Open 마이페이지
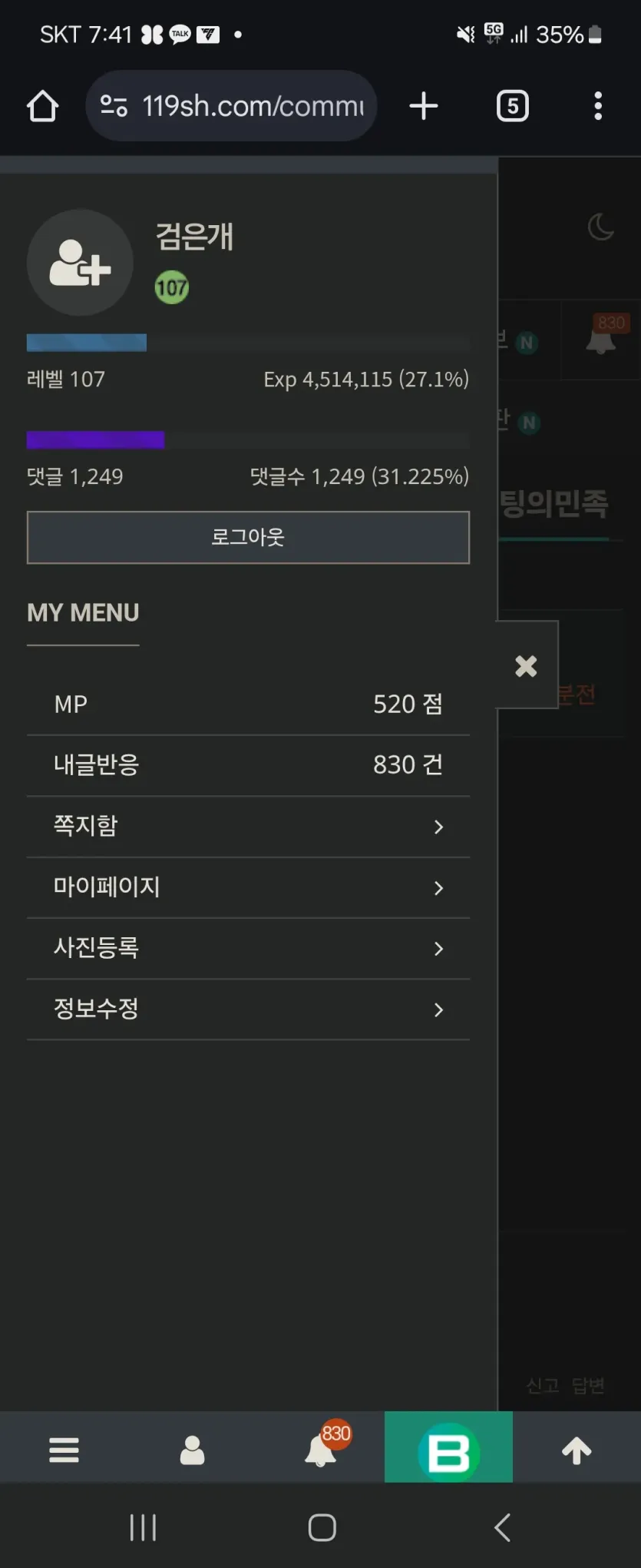The image size is (641, 1568). (x=248, y=887)
